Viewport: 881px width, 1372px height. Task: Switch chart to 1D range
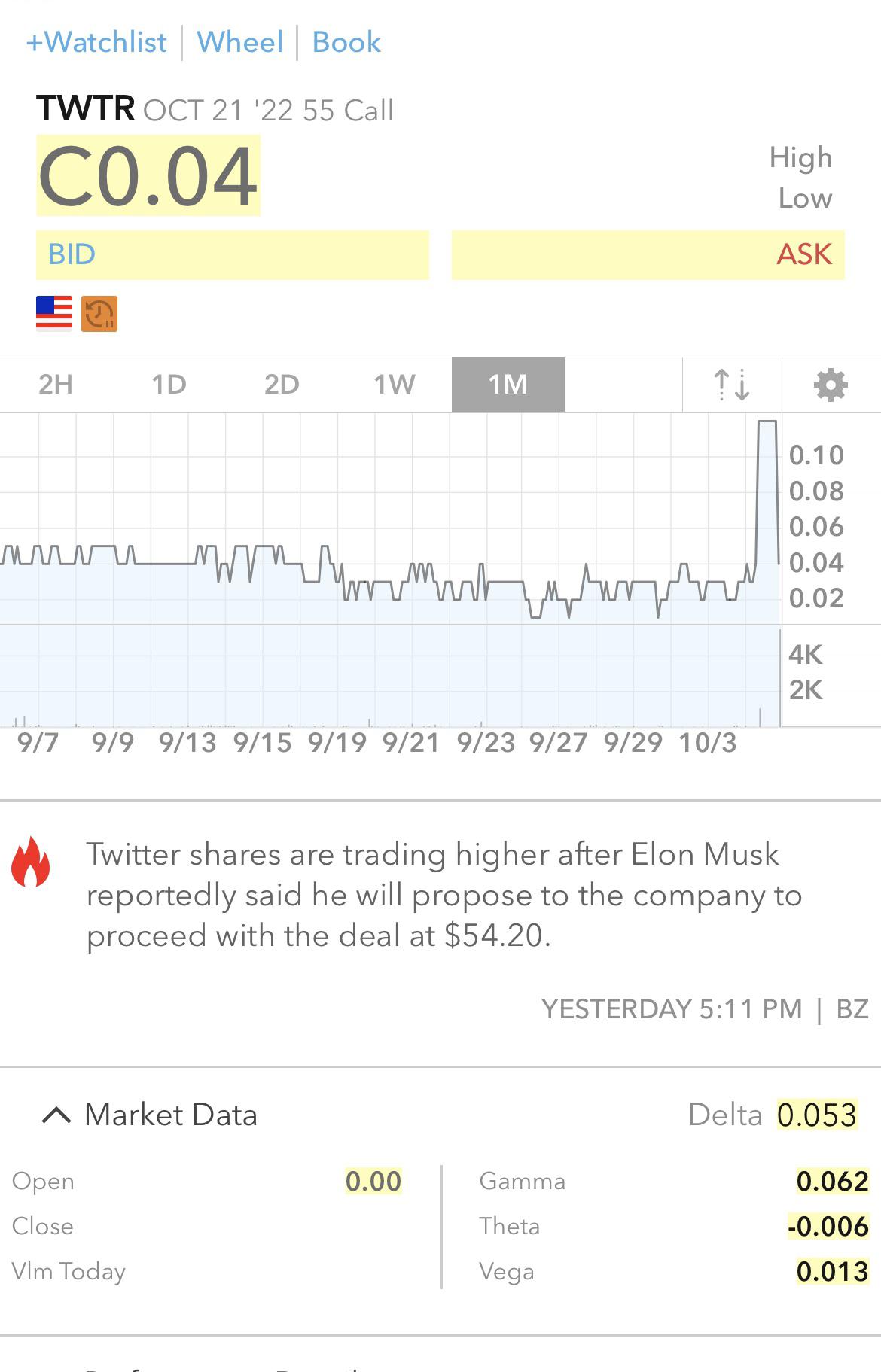click(169, 385)
